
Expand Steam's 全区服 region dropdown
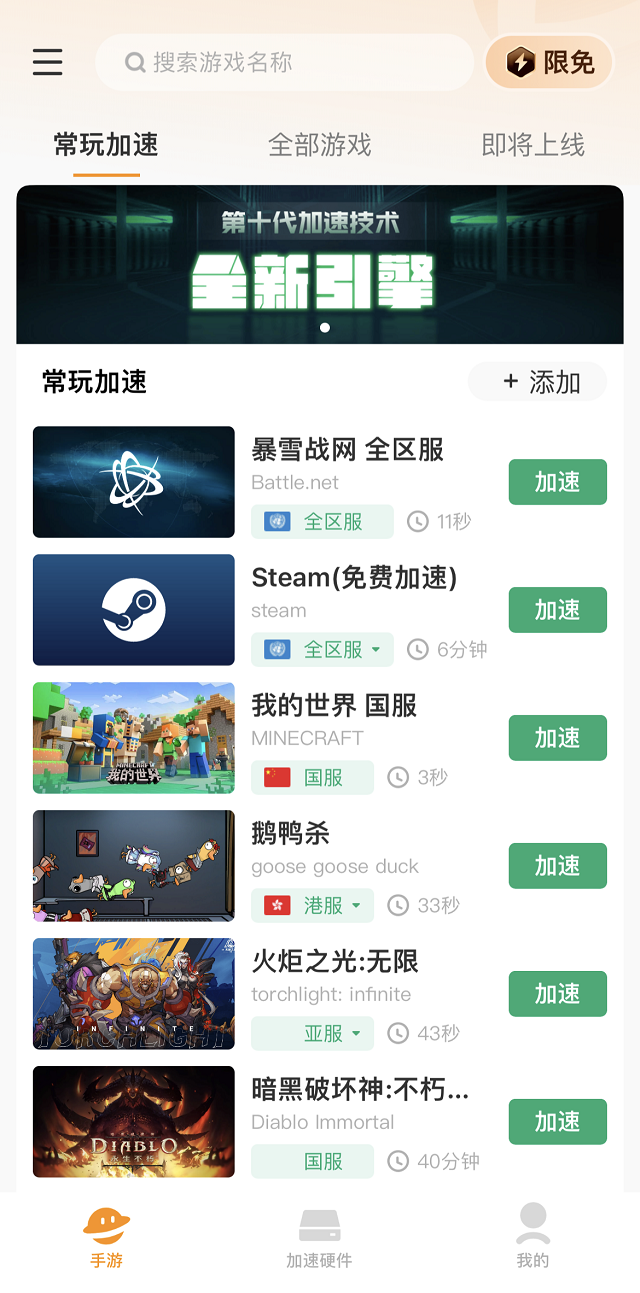322,649
